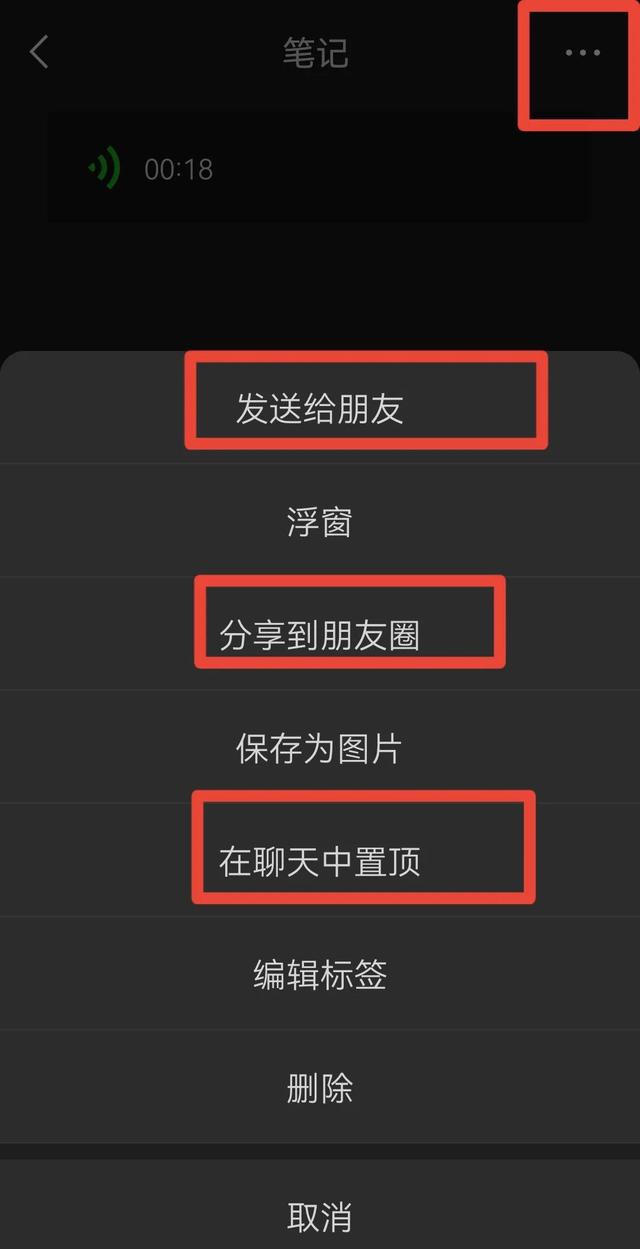Play the 00:18 voice recording
Viewport: 640px width, 1249px height.
pyautogui.click(x=318, y=168)
